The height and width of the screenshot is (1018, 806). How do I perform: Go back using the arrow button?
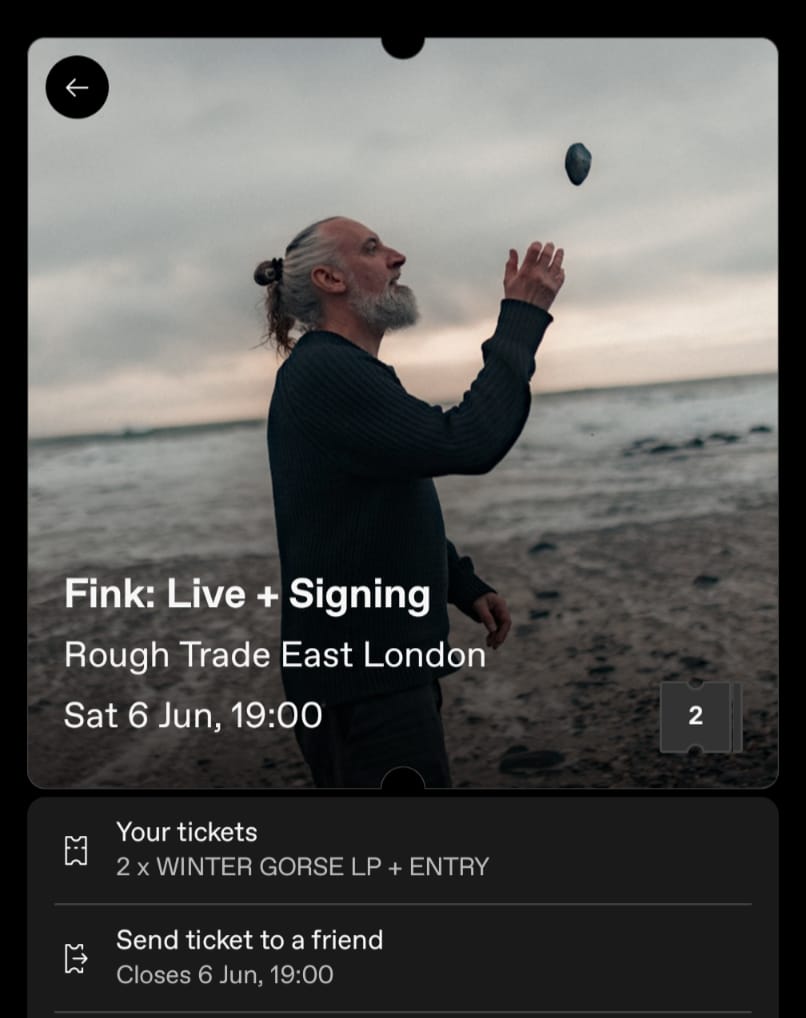coord(77,88)
